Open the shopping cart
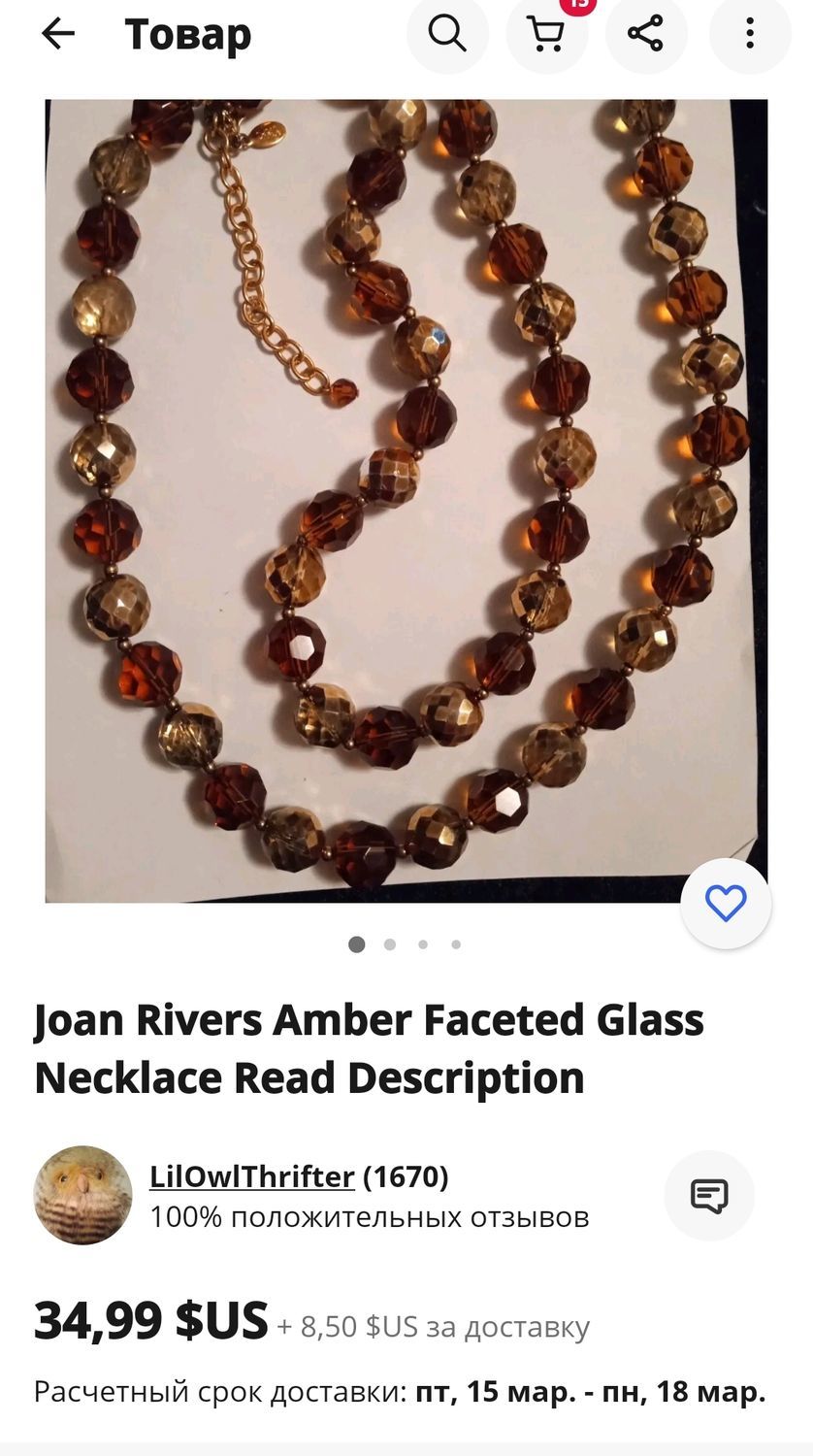Image resolution: width=813 pixels, height=1456 pixels. click(x=547, y=34)
